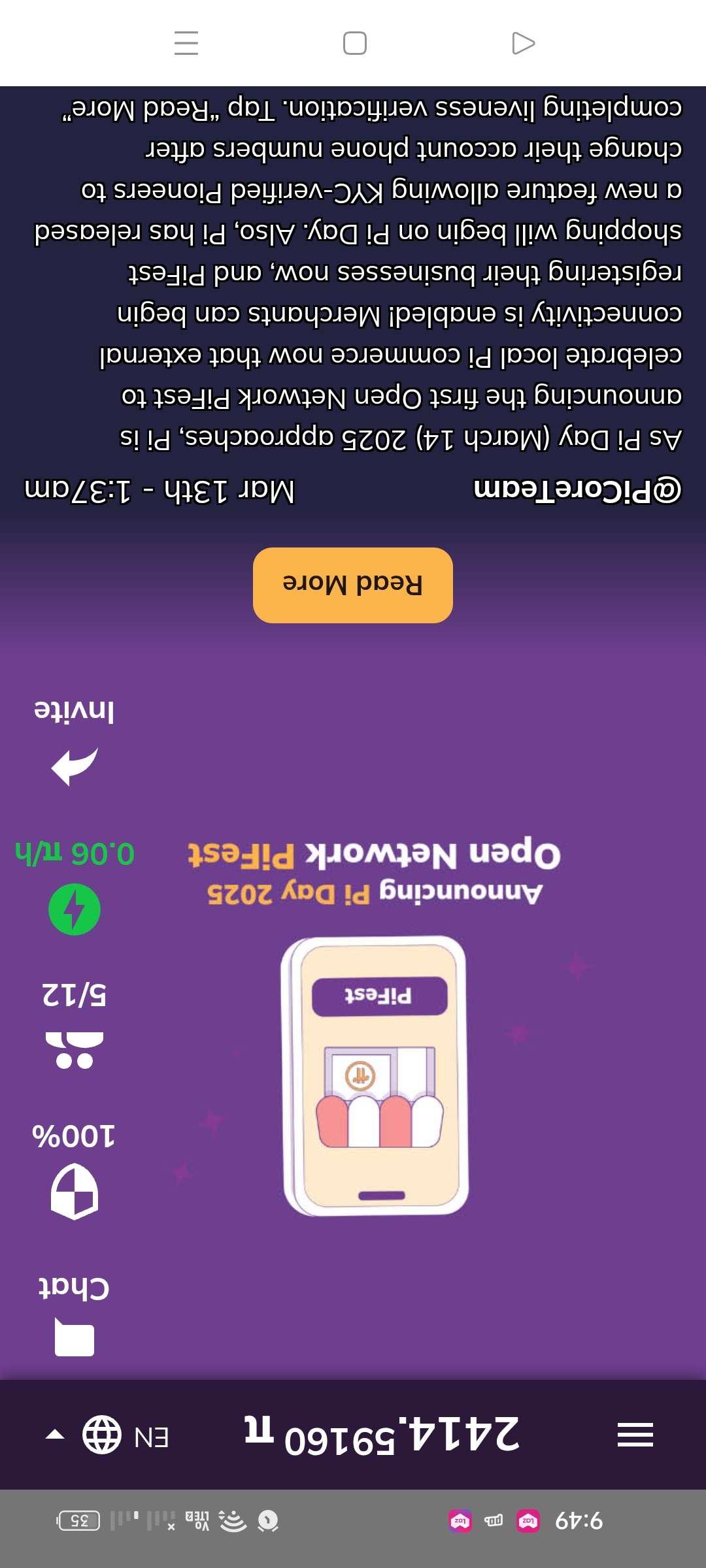Tap the Read More button

point(353,585)
